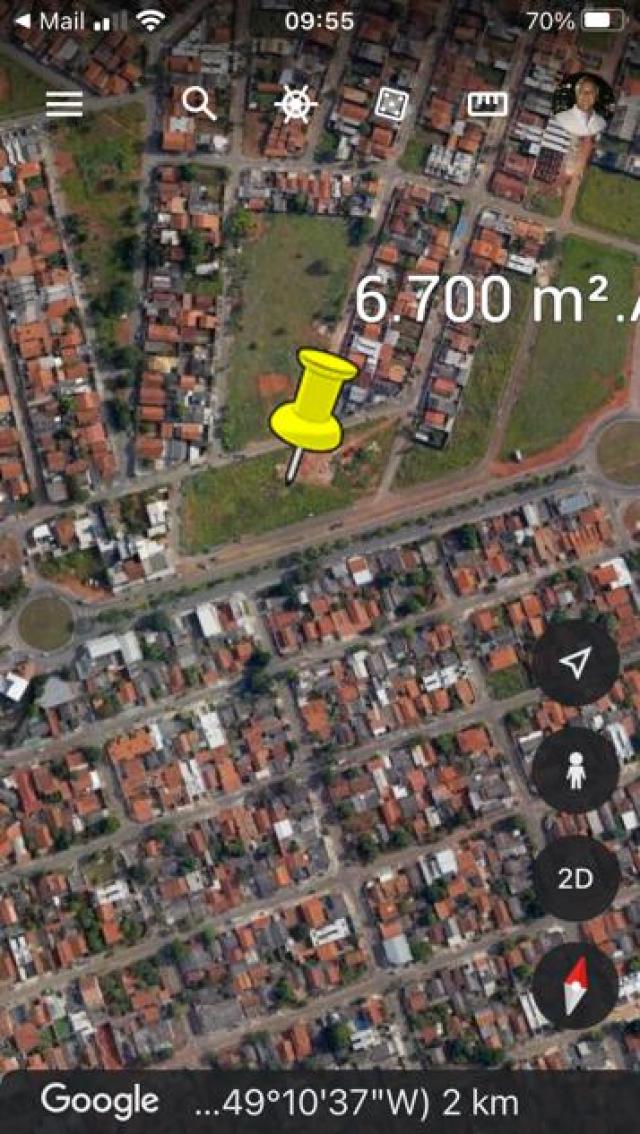The height and width of the screenshot is (1134, 640).
Task: Enter Street View with the pegman button
Action: coord(576,770)
